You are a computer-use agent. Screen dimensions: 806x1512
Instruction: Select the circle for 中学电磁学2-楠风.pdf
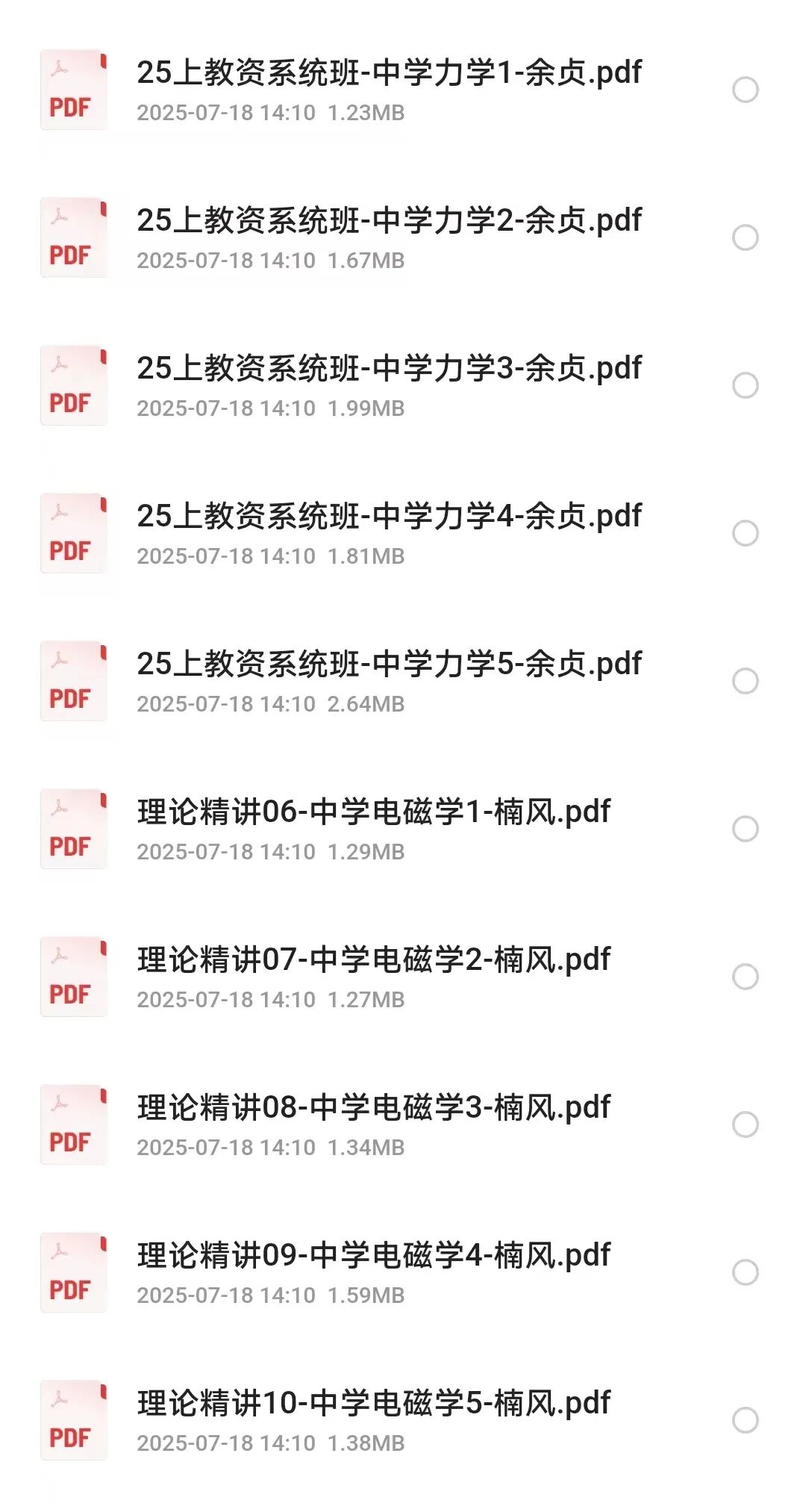(745, 977)
